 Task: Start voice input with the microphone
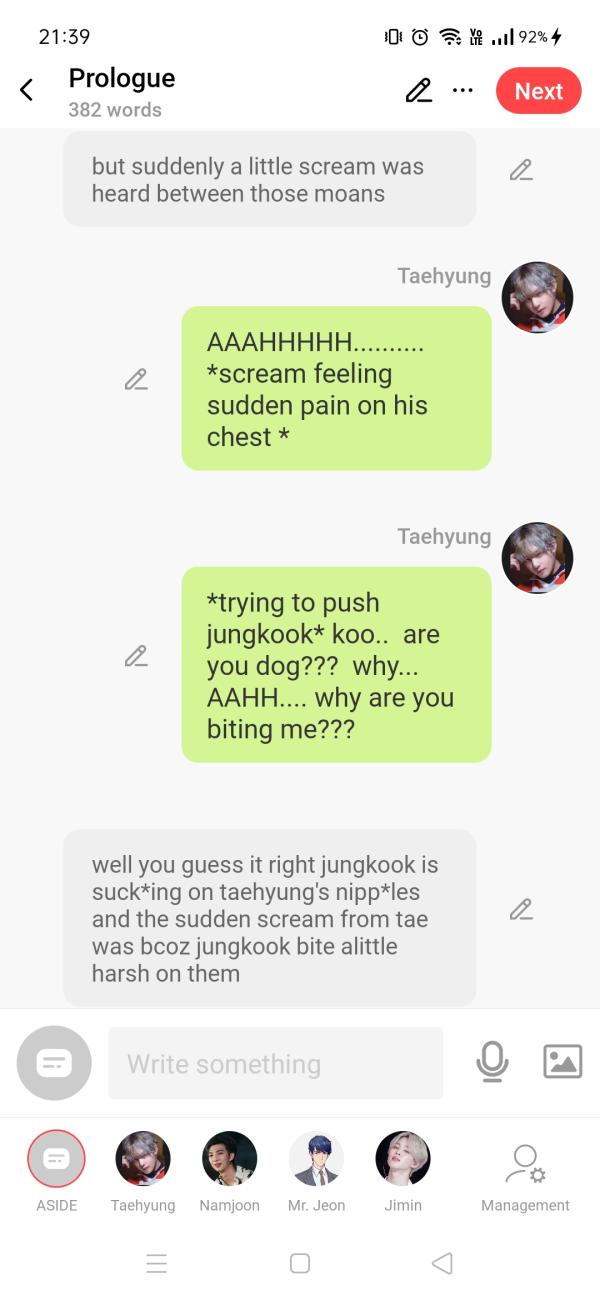492,1062
